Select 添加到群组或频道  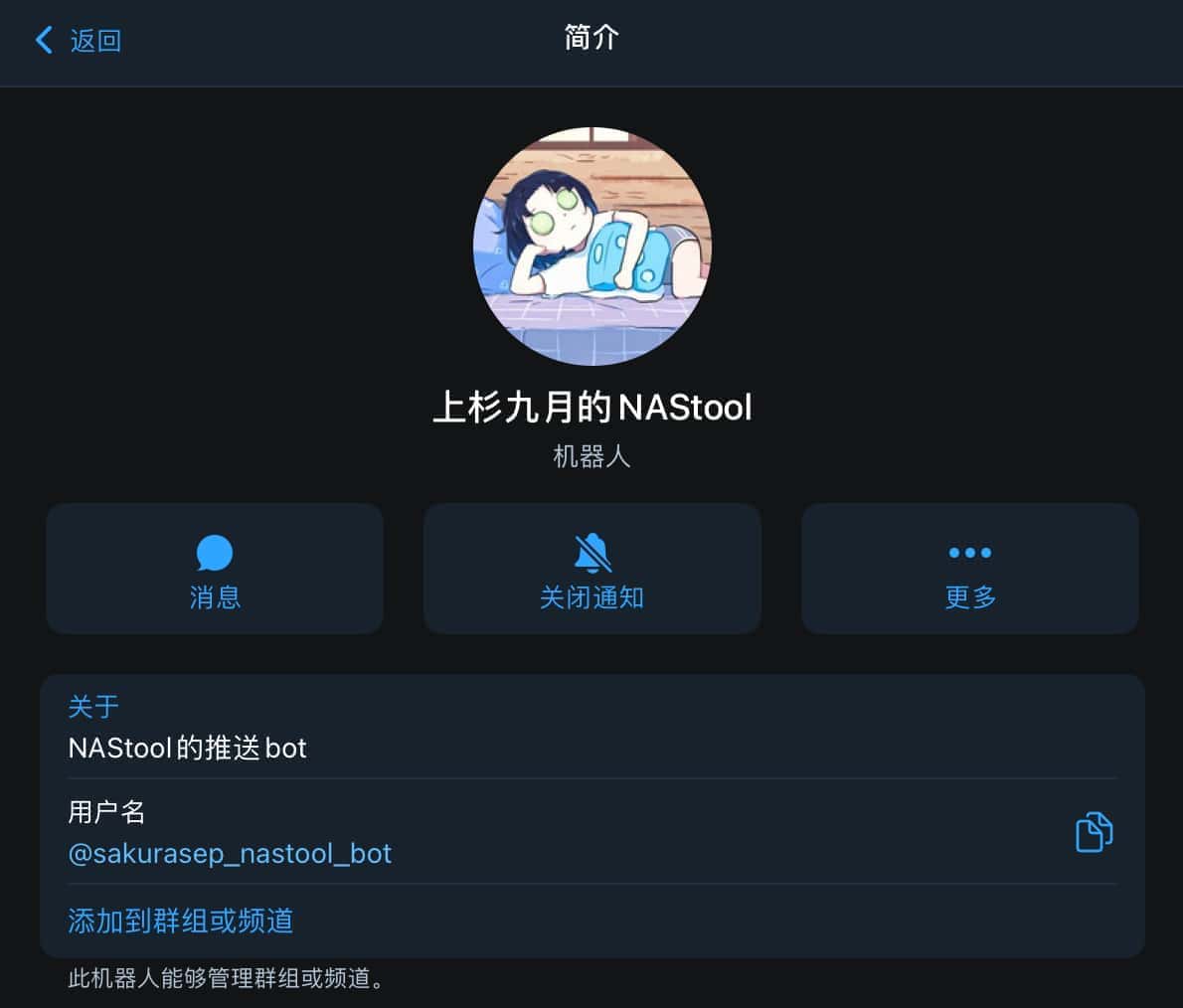(x=181, y=921)
